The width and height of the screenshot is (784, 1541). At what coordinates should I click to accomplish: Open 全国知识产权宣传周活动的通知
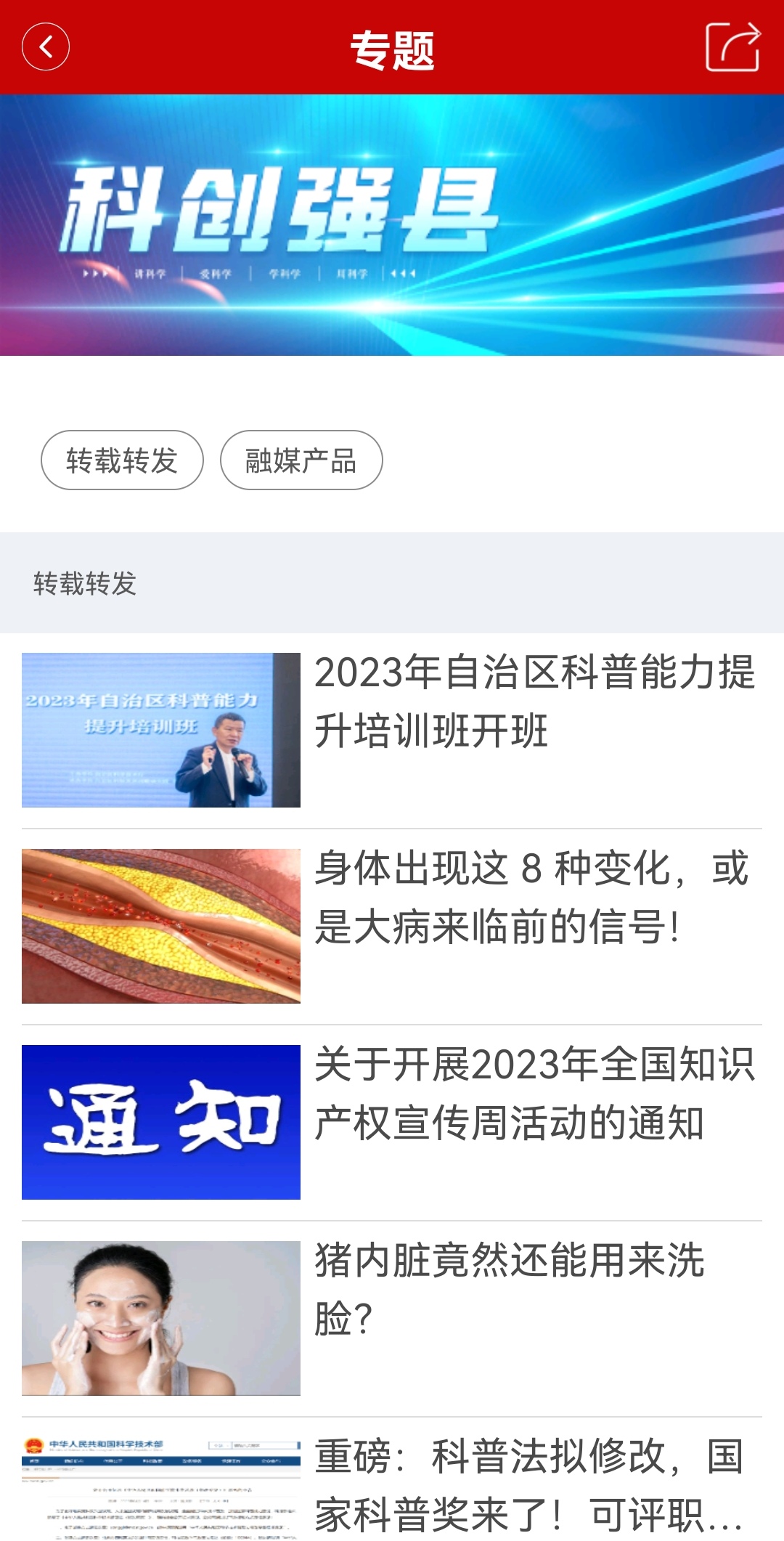(534, 1094)
